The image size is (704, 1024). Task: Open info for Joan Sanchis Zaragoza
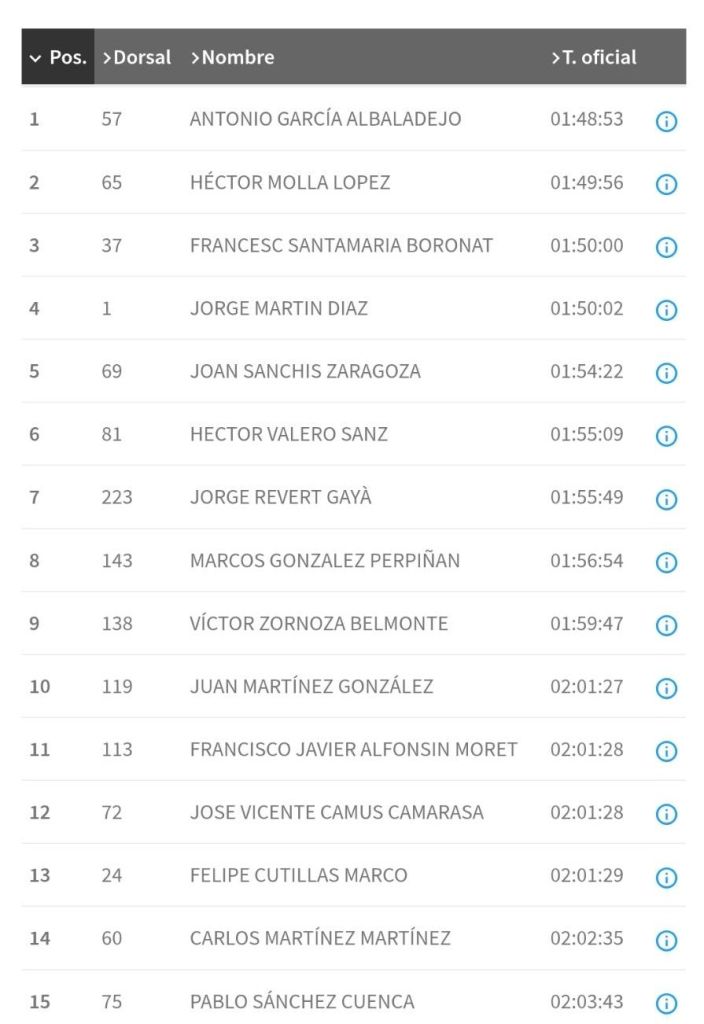[x=666, y=373]
